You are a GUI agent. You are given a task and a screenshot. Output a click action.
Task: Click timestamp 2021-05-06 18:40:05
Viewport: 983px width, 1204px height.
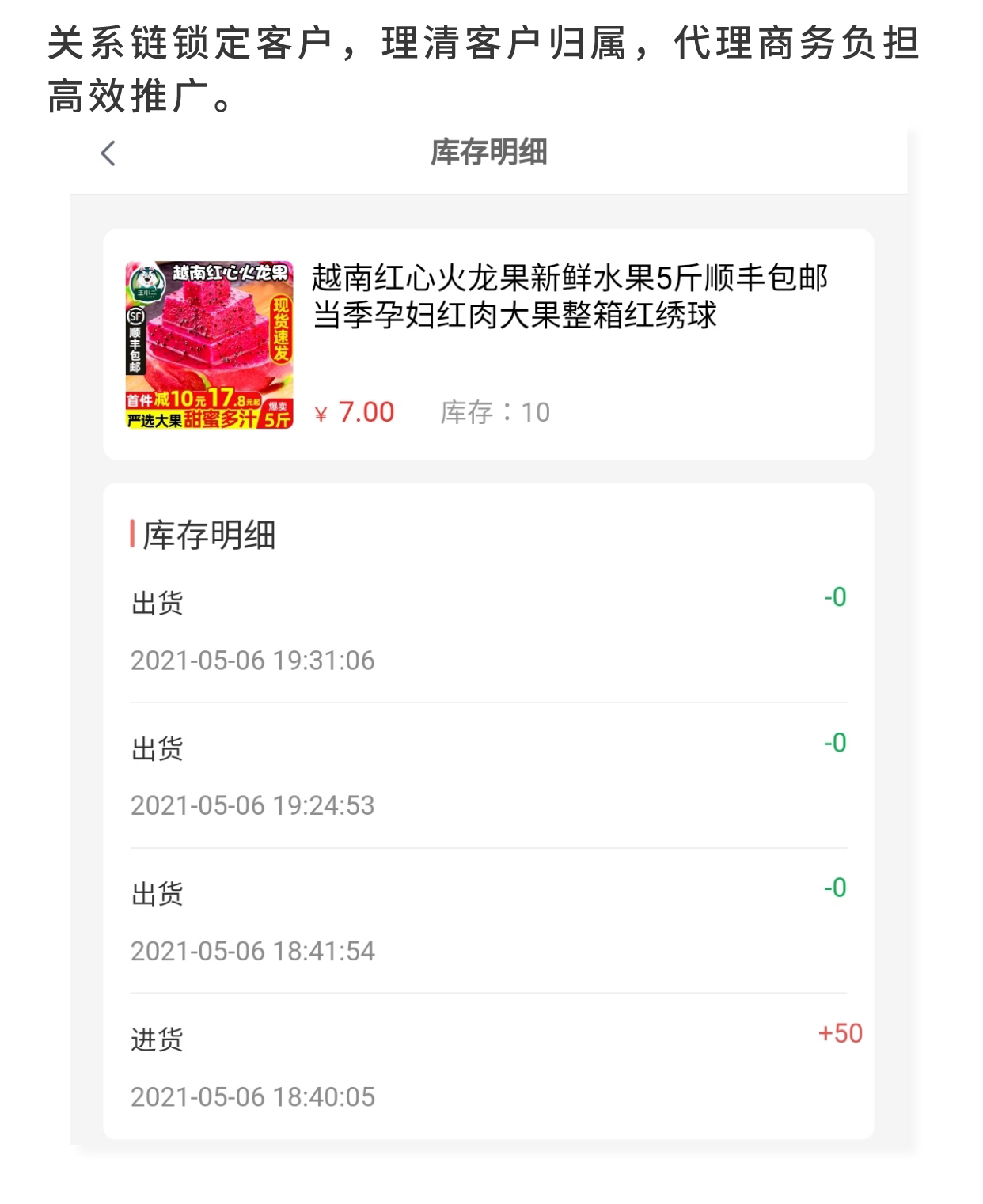pos(254,1098)
